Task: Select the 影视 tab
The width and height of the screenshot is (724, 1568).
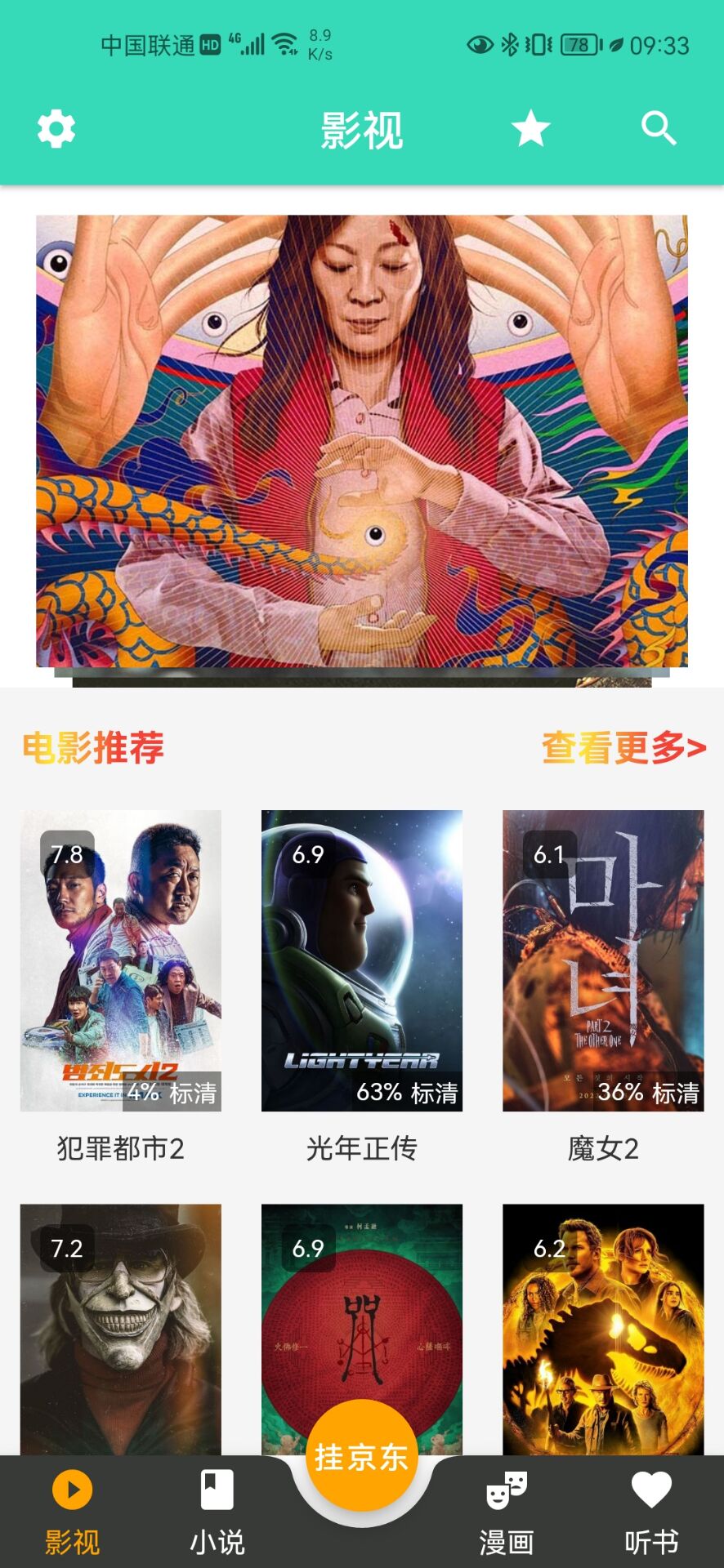Action: pos(73,1512)
